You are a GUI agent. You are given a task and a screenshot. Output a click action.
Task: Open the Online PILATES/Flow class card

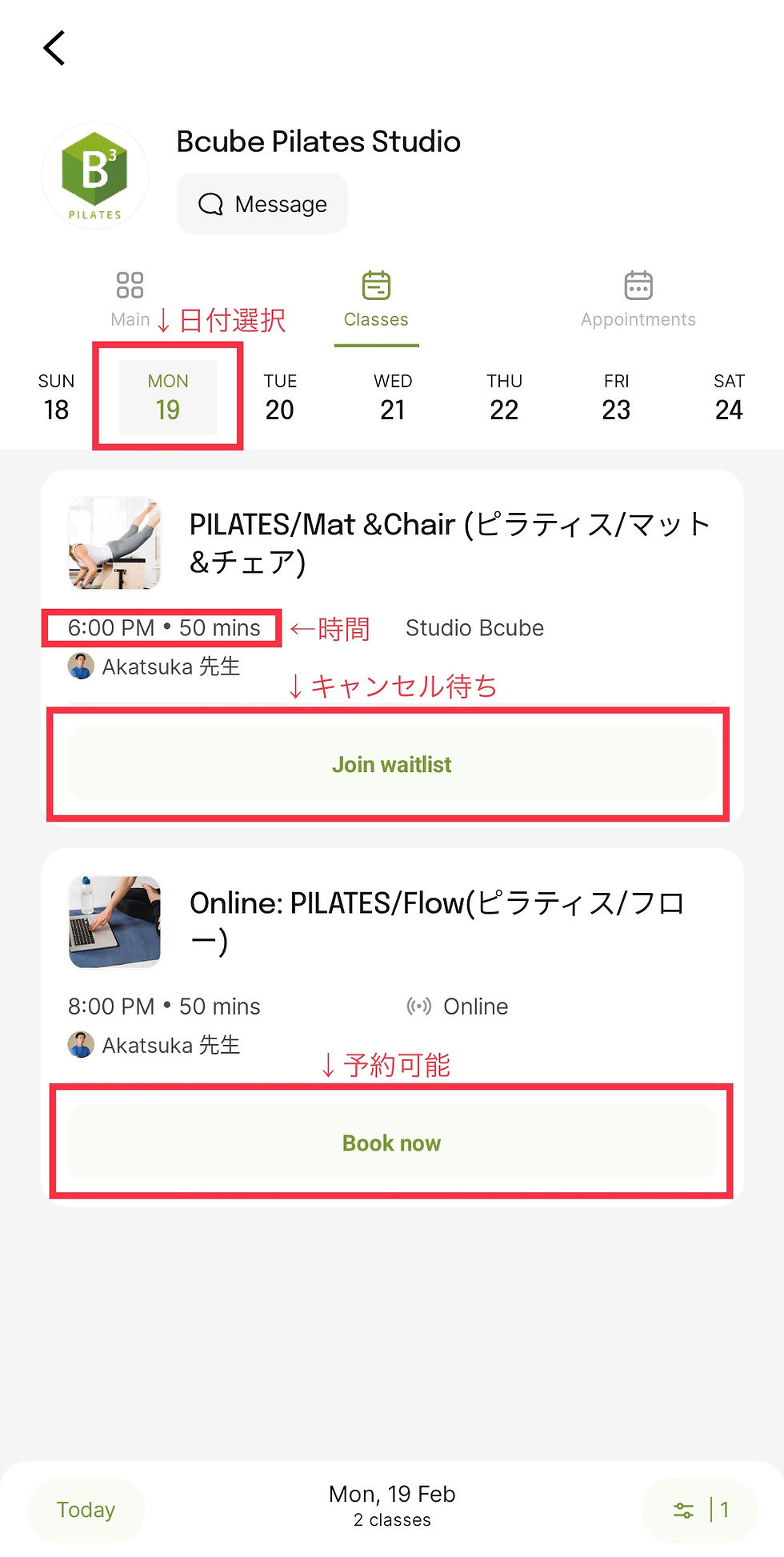coord(392,964)
